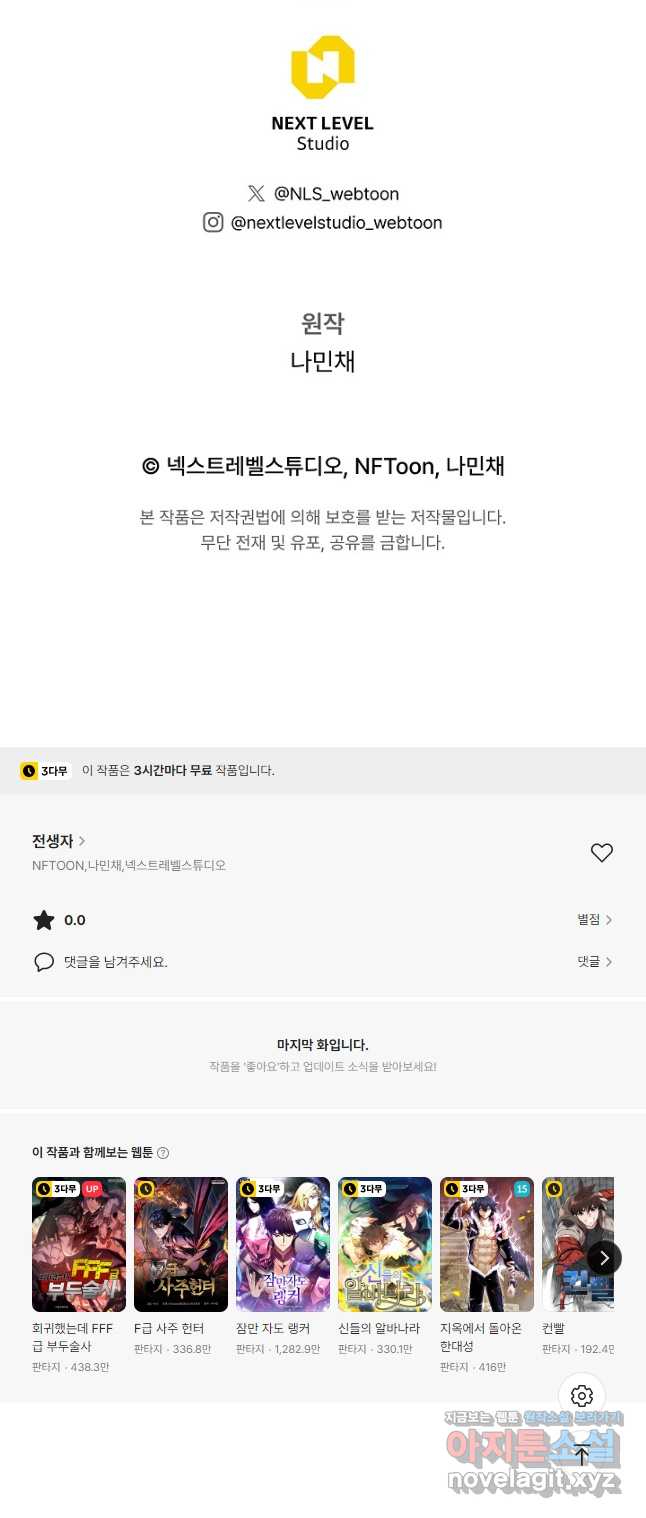Screen dimensions: 646x1518
Task: Open the 댓글 comments section
Action: (x=594, y=962)
